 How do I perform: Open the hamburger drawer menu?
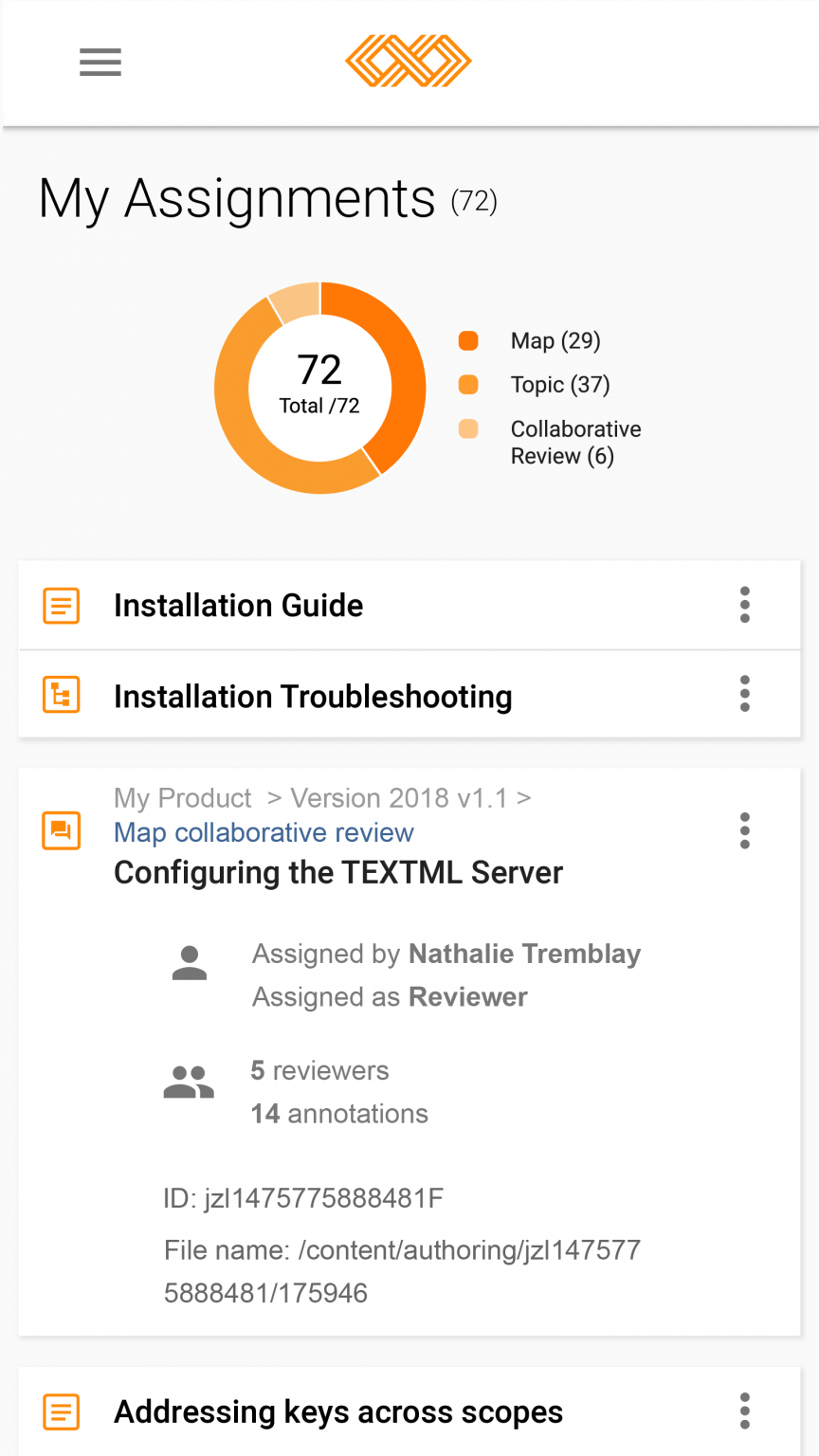[x=100, y=63]
